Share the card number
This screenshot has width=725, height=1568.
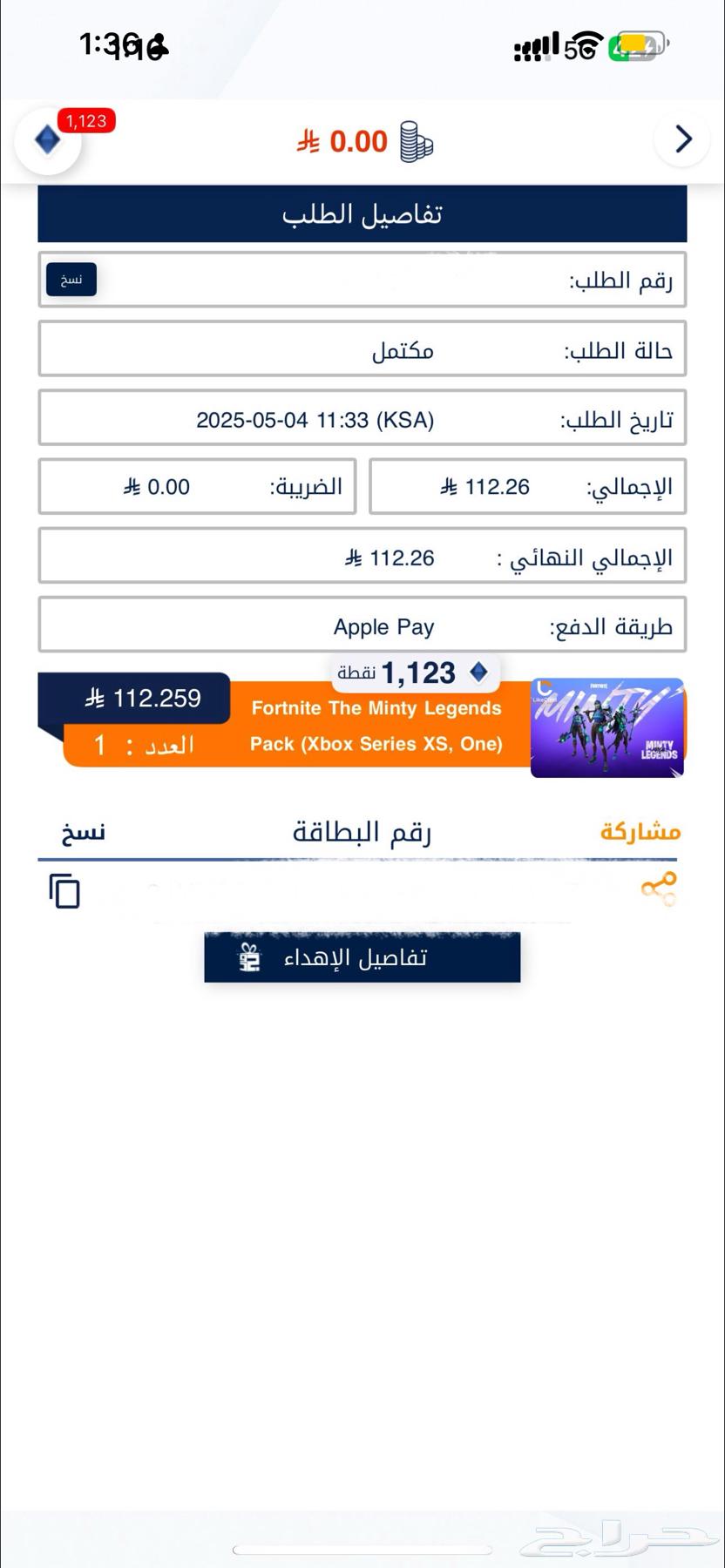(659, 889)
